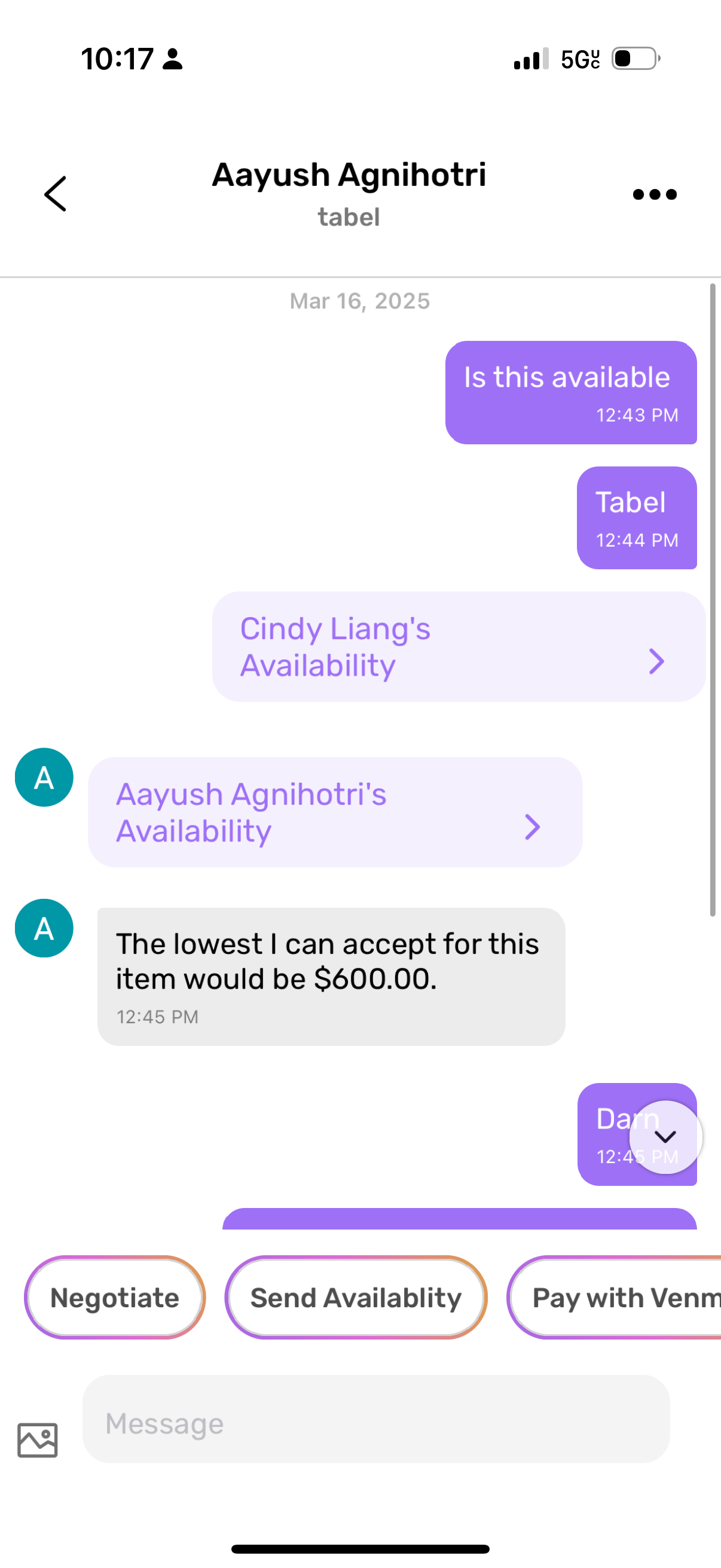Jump to latest messages with down arrow
Viewport: 721px width, 1568px height.
(665, 1136)
